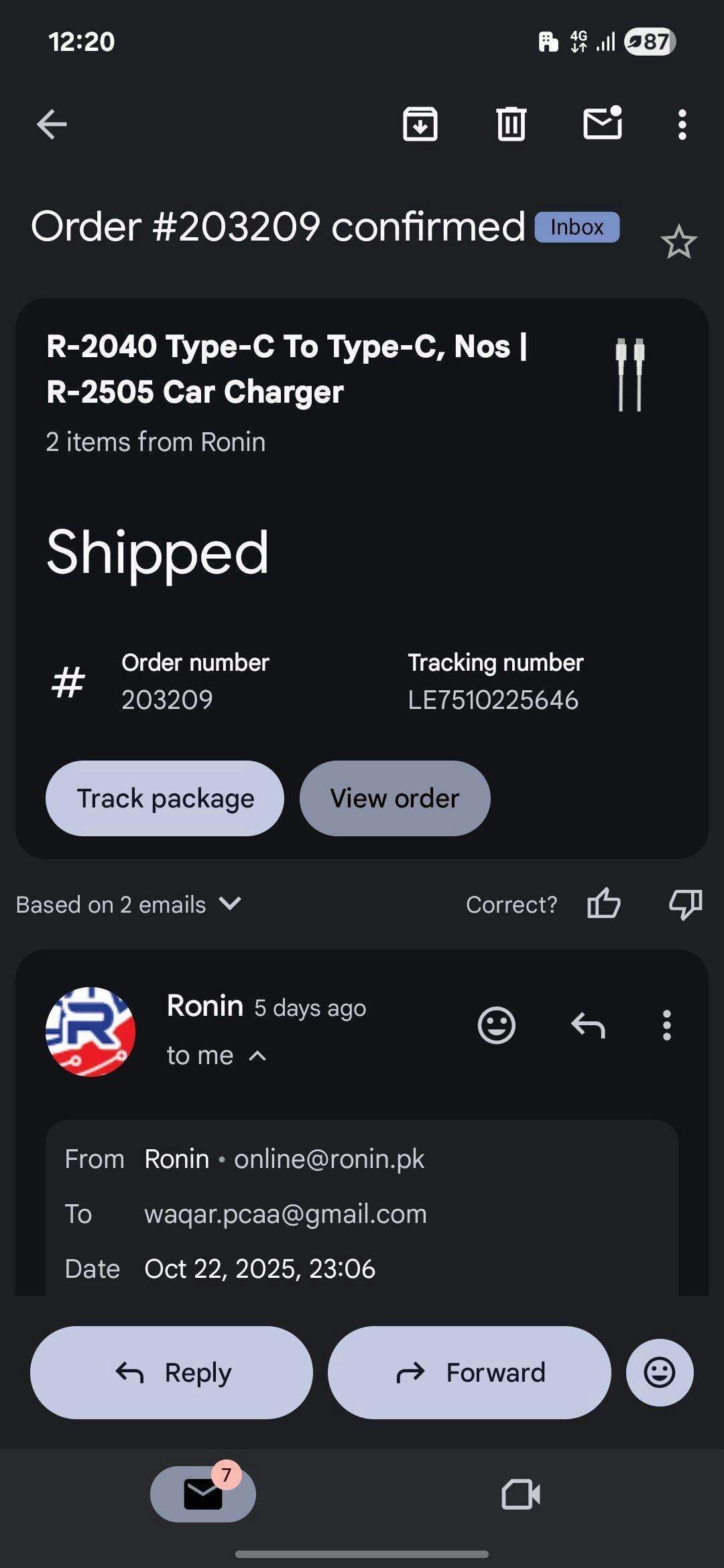Tap the Track package button
The width and height of the screenshot is (724, 1568).
[165, 798]
